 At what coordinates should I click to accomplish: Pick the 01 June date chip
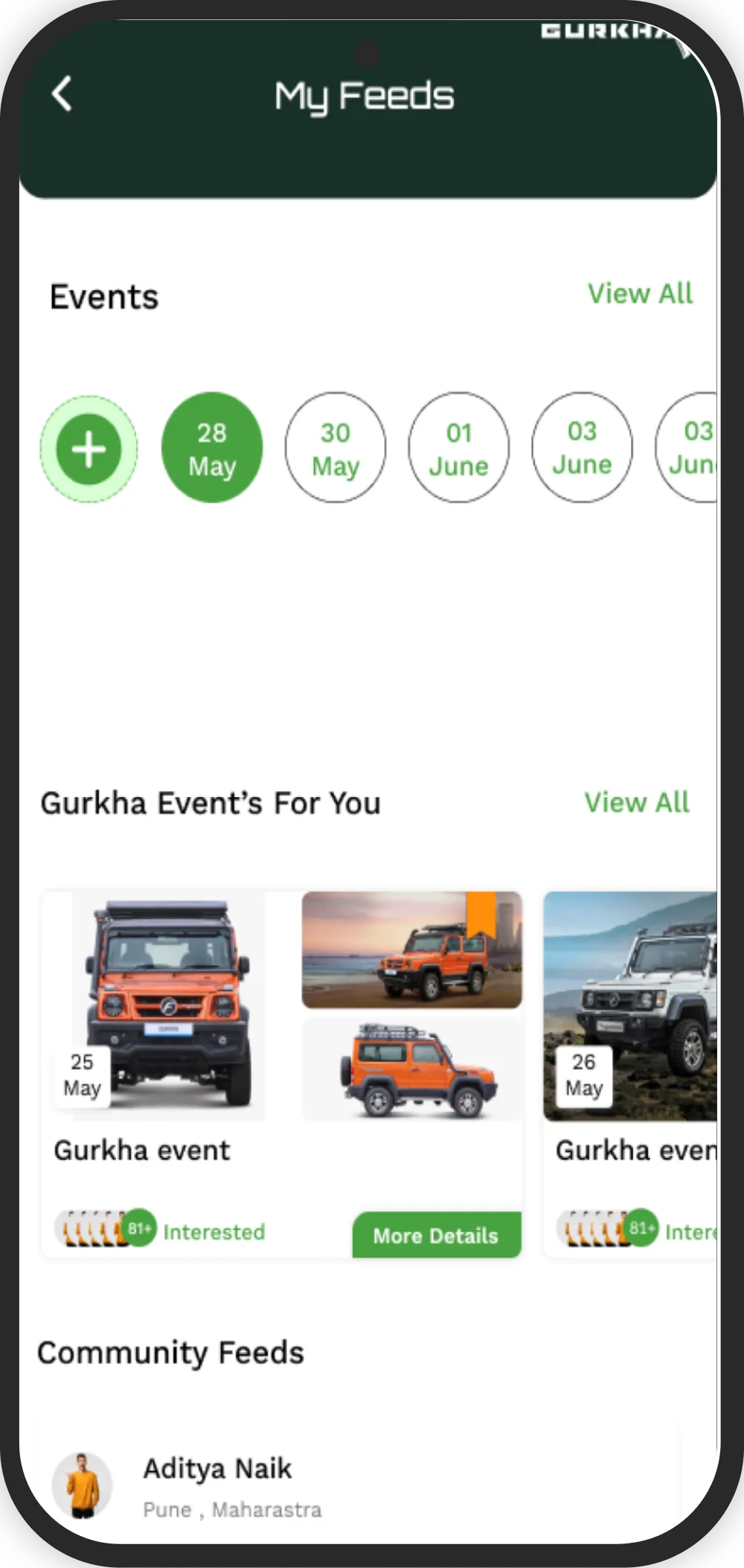[459, 449]
